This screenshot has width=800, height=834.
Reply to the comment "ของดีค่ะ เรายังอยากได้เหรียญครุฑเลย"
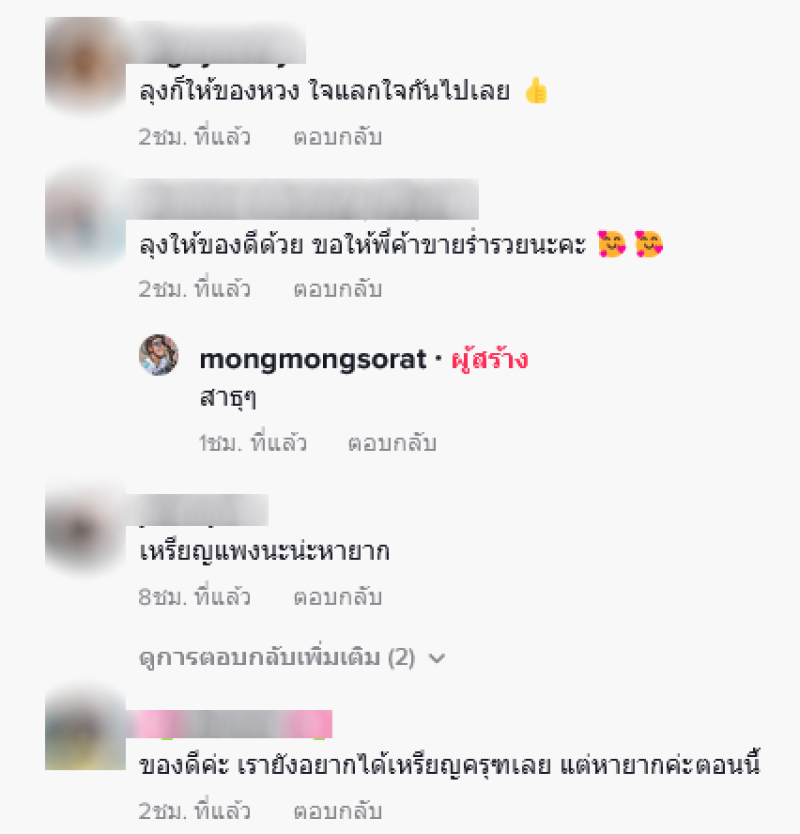tap(337, 810)
